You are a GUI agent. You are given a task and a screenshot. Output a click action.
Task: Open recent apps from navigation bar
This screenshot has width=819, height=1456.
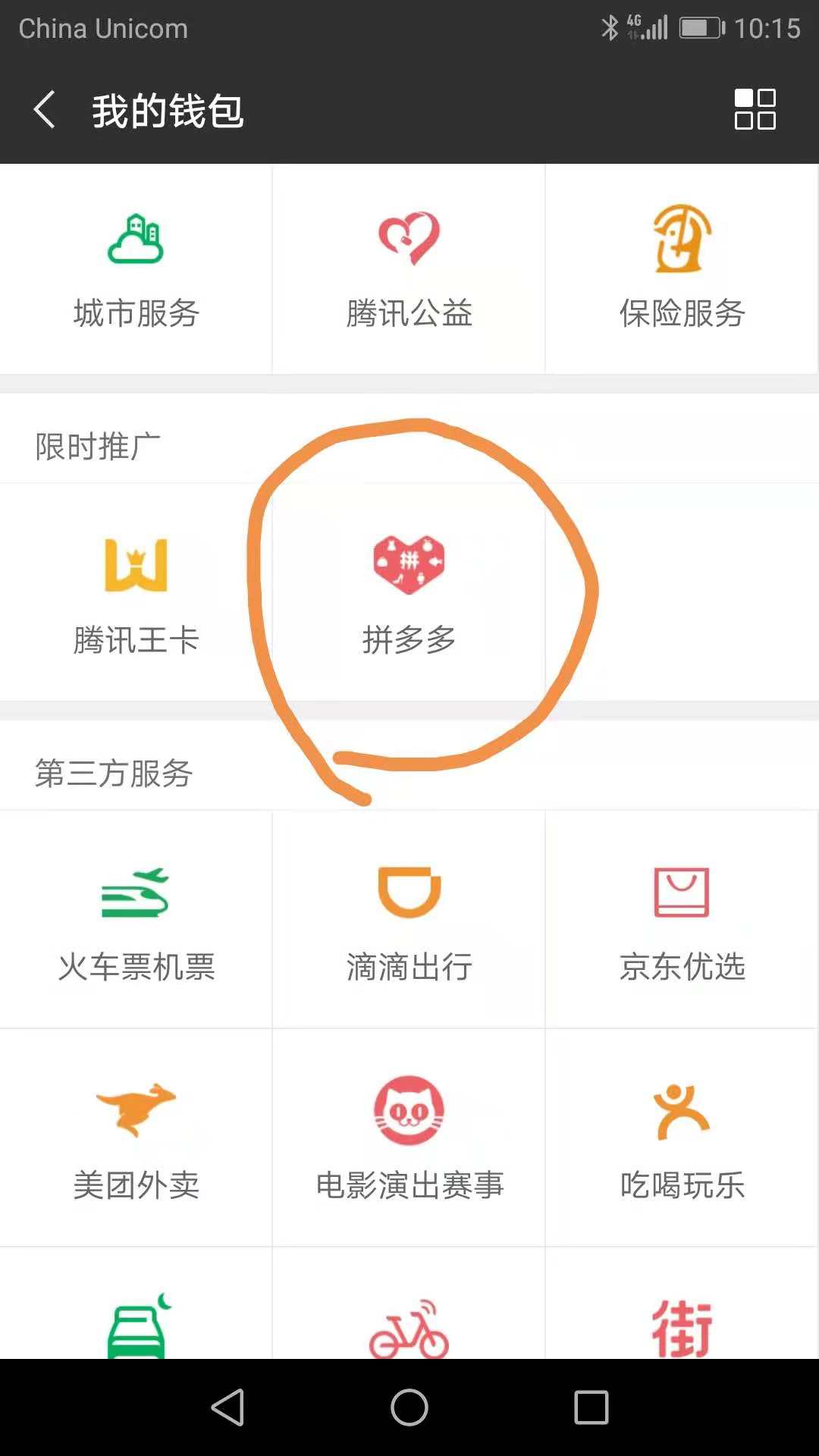[x=591, y=1407]
